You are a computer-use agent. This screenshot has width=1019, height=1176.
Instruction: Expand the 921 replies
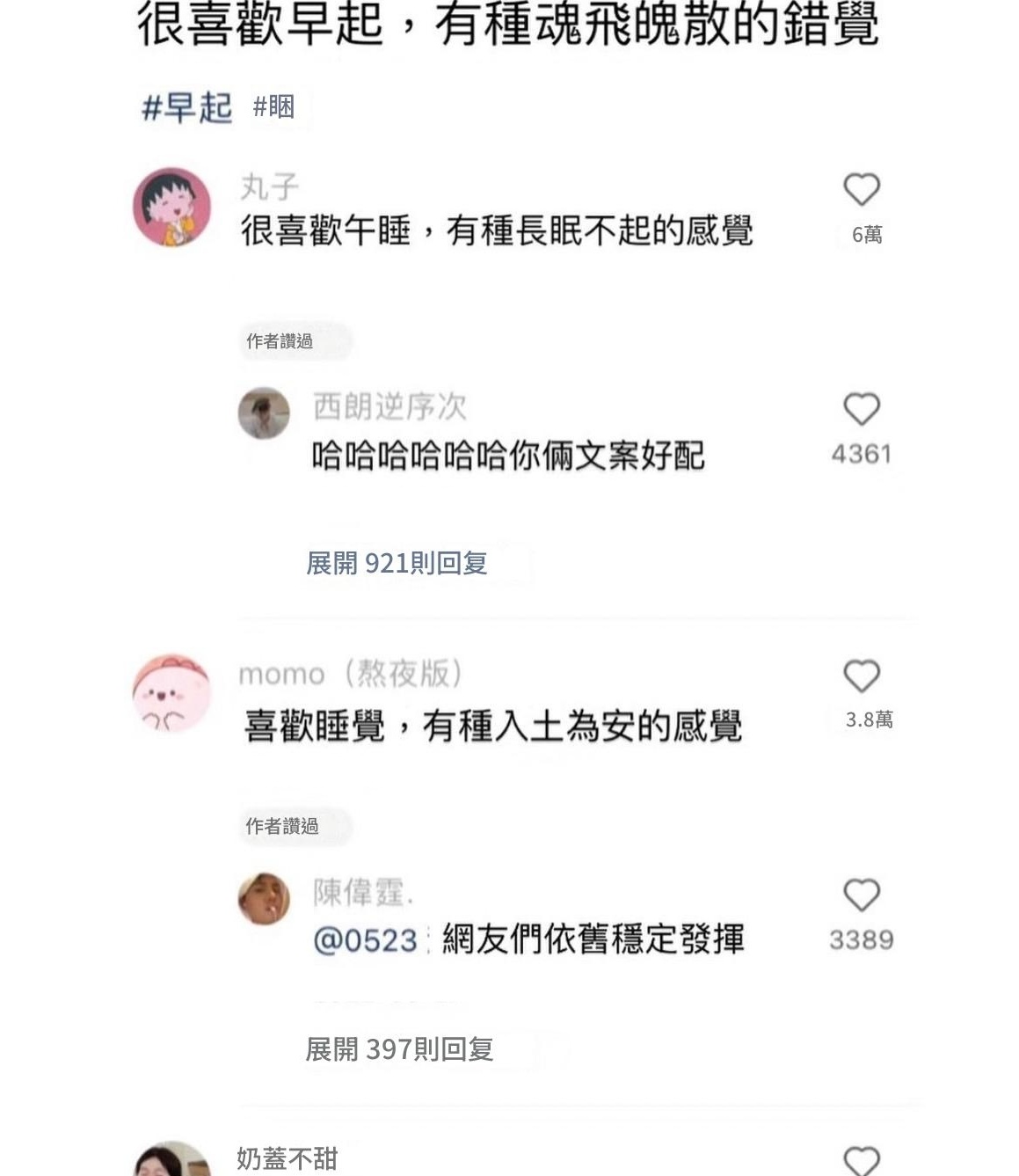397,563
